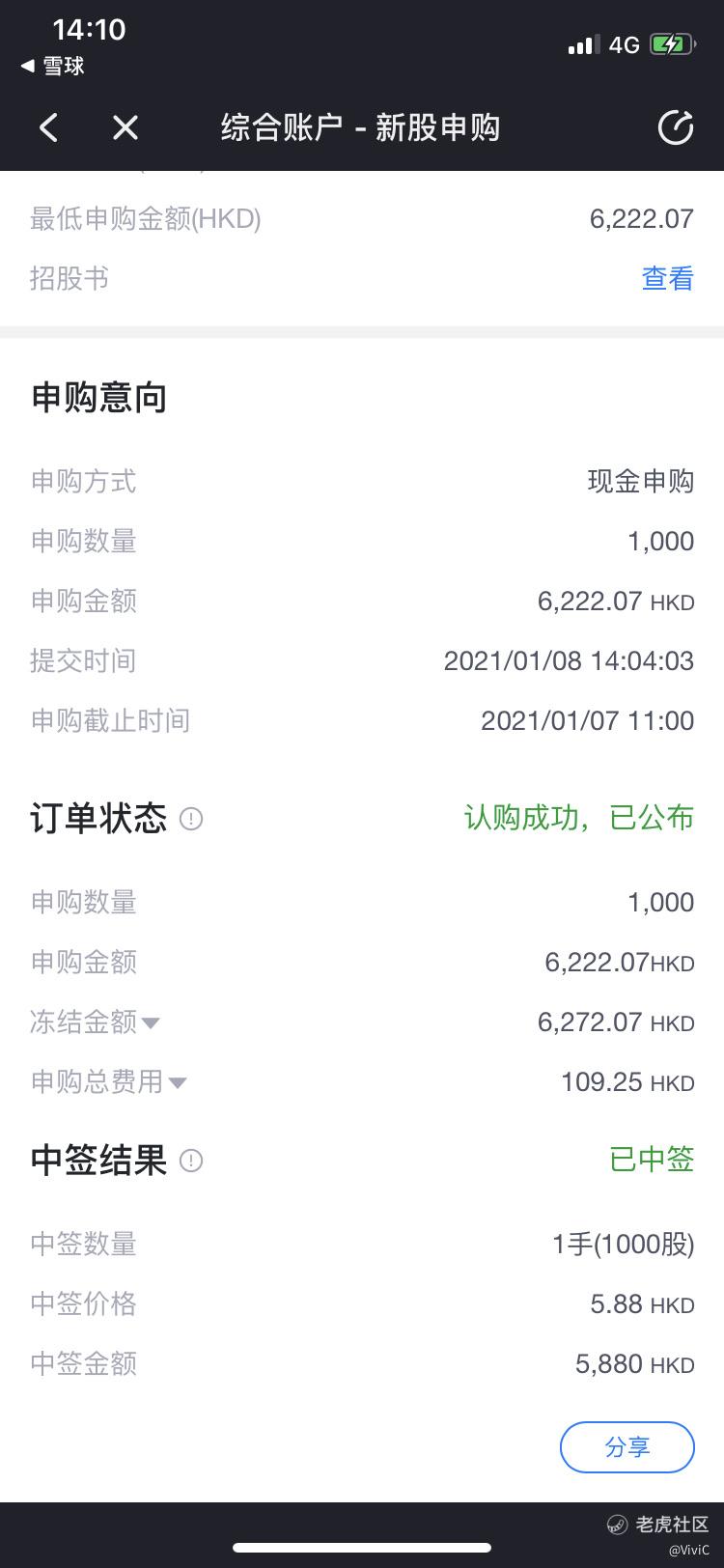This screenshot has height=1568, width=724.
Task: Show info for 中签结果
Action: (x=191, y=1161)
